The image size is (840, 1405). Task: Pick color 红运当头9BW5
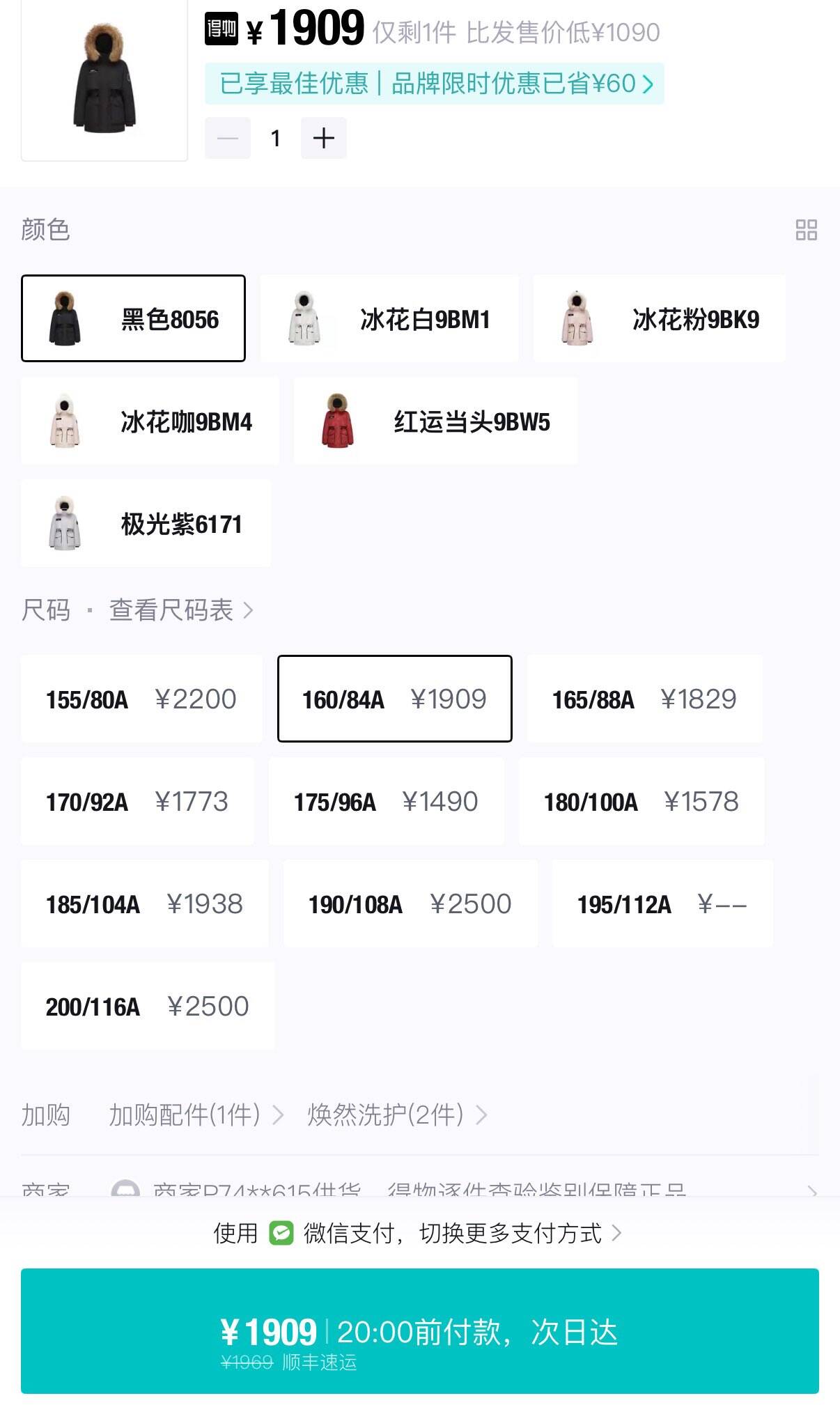(x=435, y=421)
